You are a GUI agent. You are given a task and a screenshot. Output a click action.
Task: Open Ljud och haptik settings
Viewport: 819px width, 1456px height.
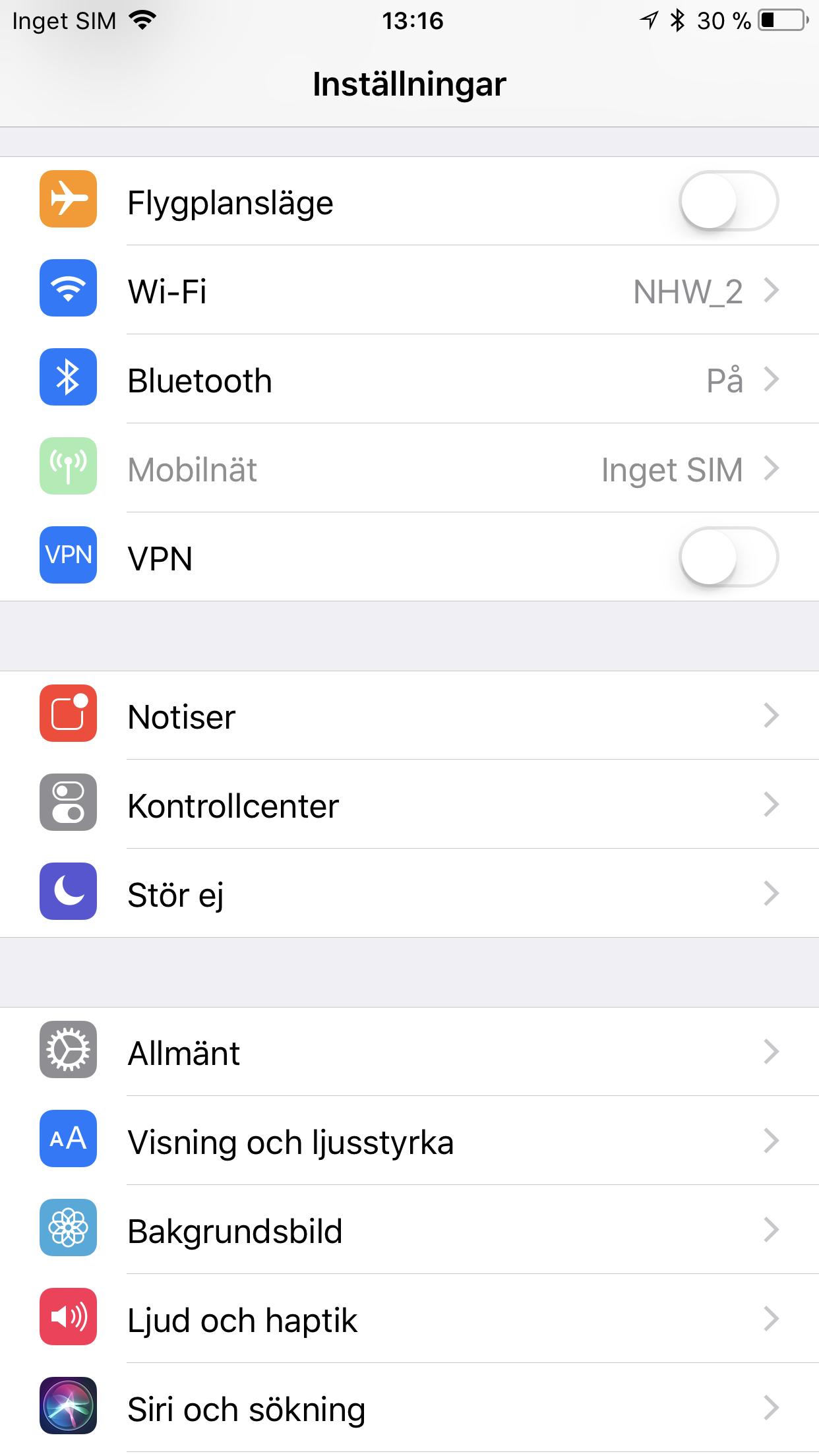coord(409,1319)
